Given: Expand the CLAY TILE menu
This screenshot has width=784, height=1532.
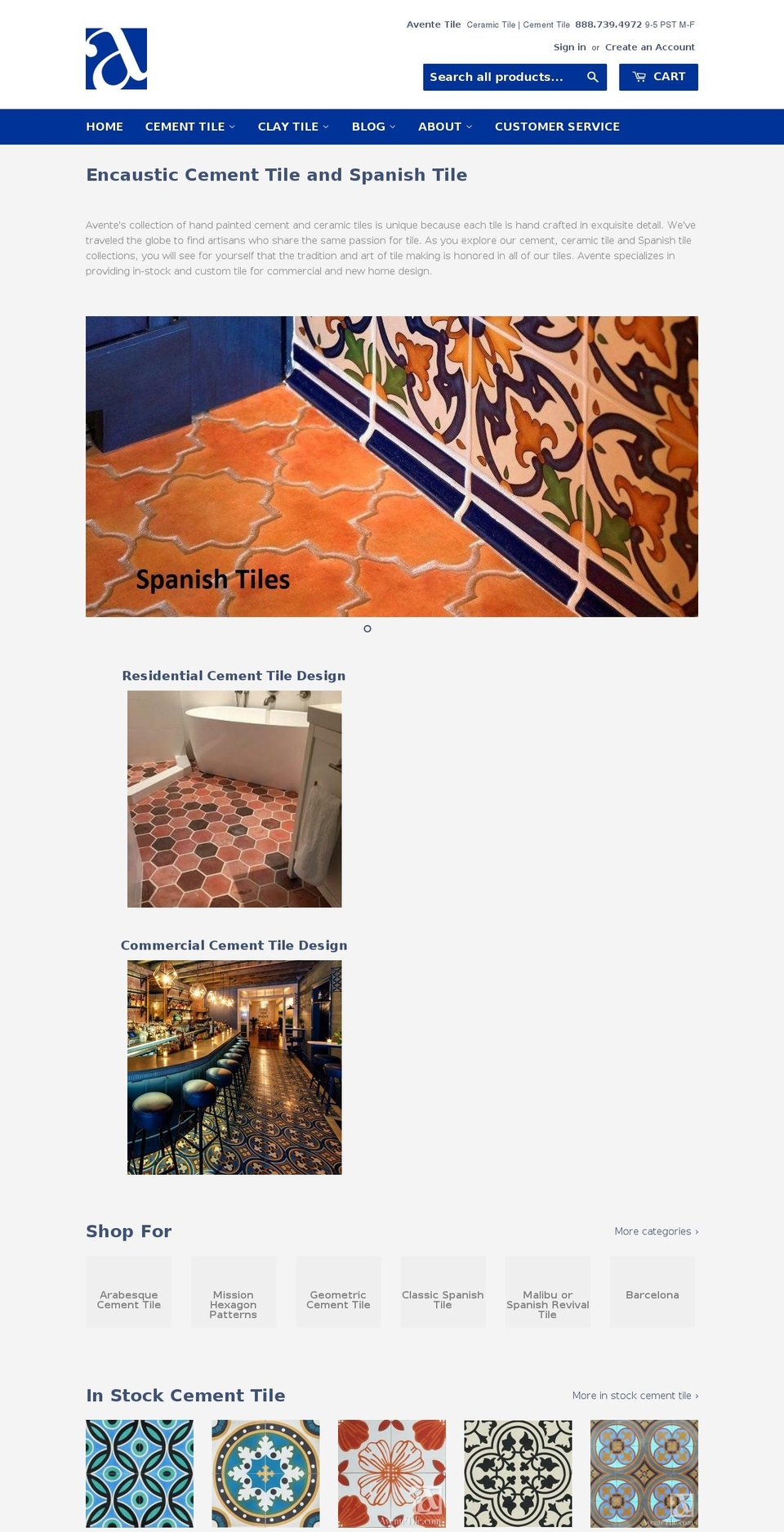Looking at the screenshot, I should (294, 127).
